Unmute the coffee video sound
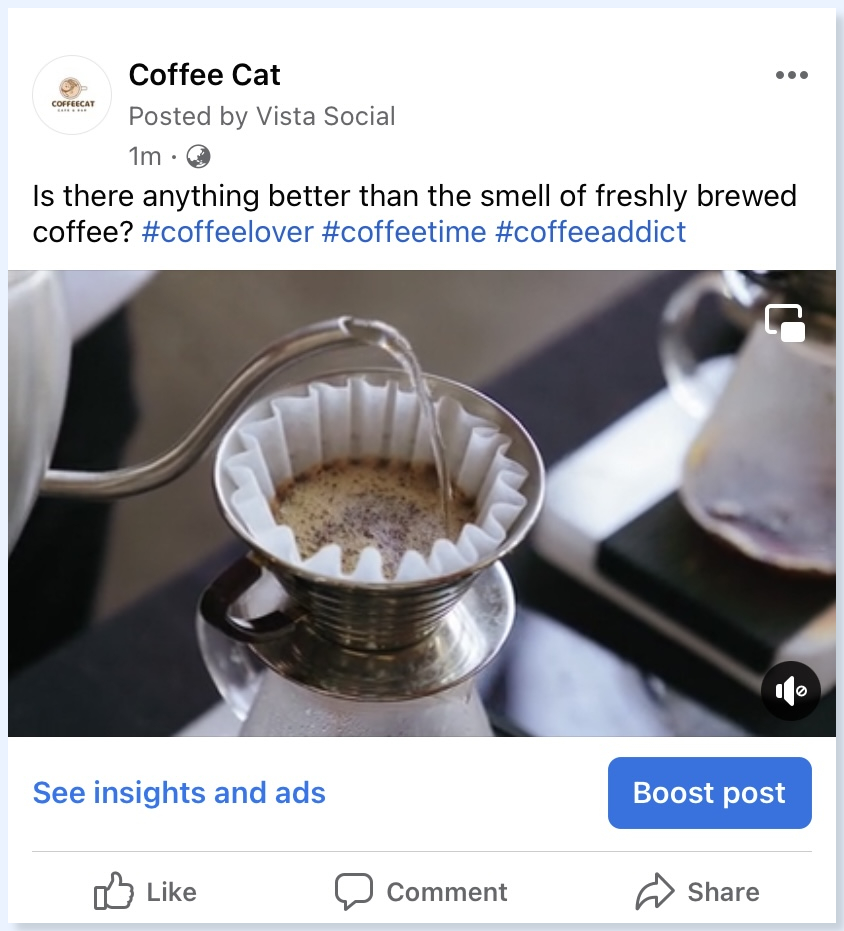This screenshot has width=844, height=931. (790, 691)
